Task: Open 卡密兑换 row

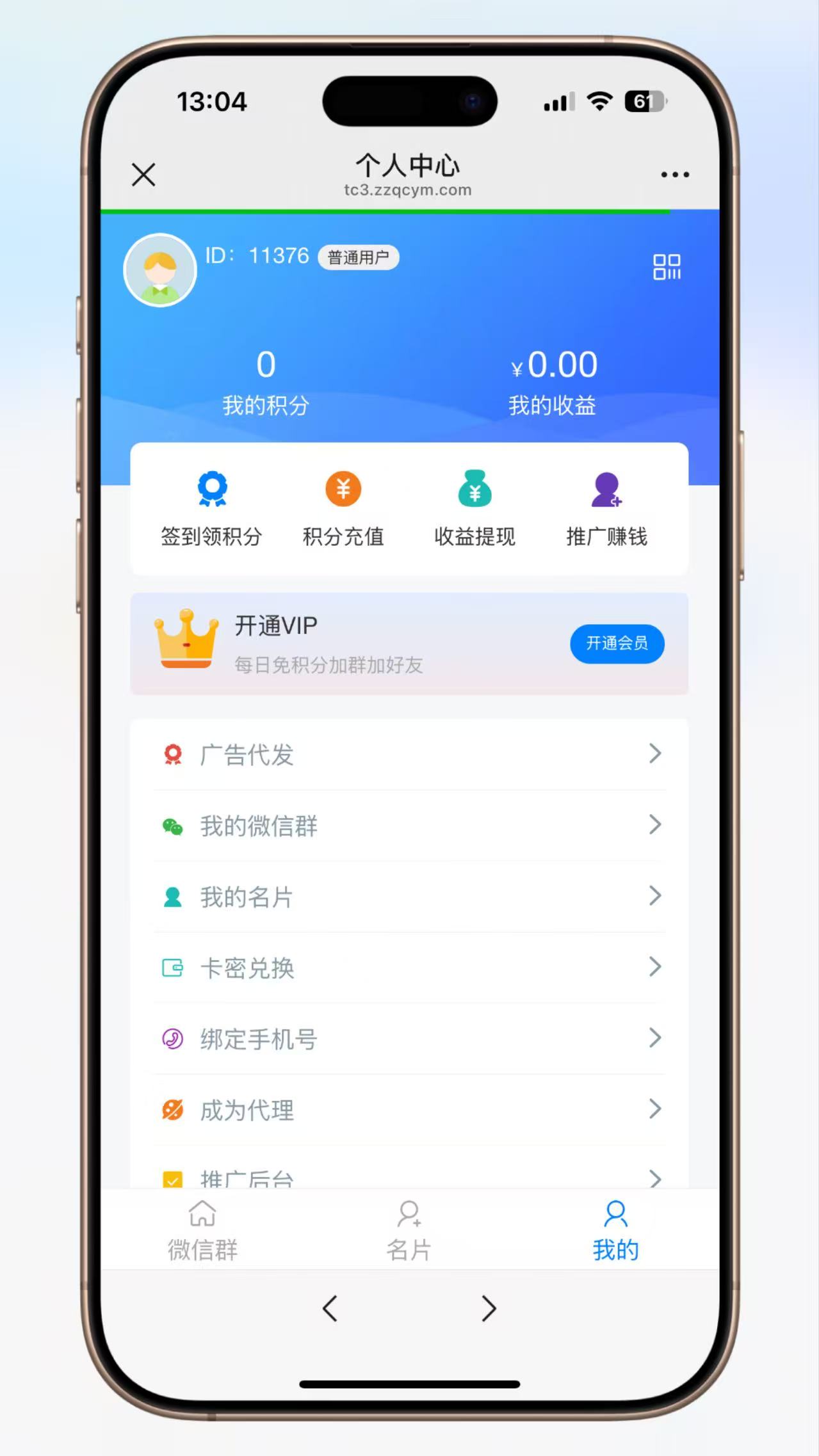Action: 410,968
